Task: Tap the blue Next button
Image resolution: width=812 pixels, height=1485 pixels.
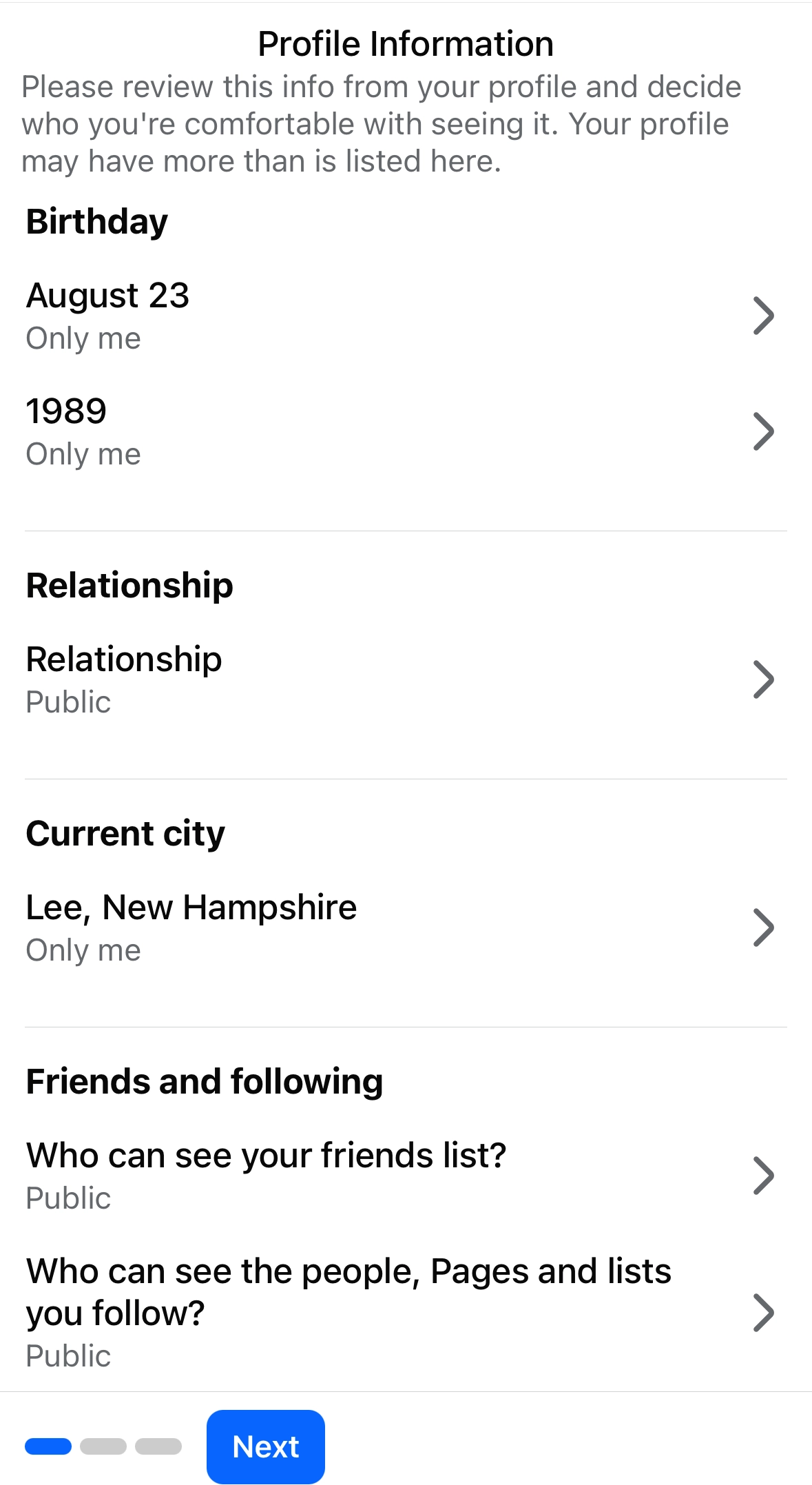Action: point(265,1446)
